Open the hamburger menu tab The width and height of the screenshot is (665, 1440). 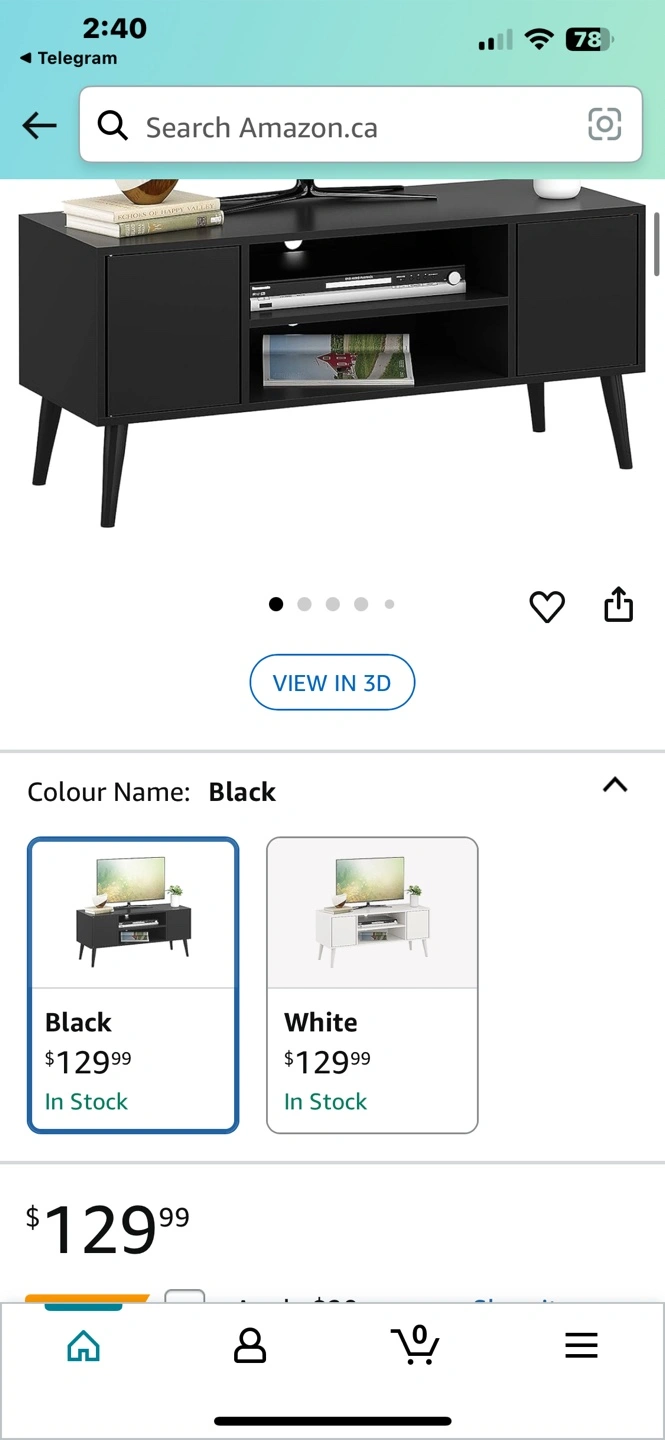(x=581, y=1346)
